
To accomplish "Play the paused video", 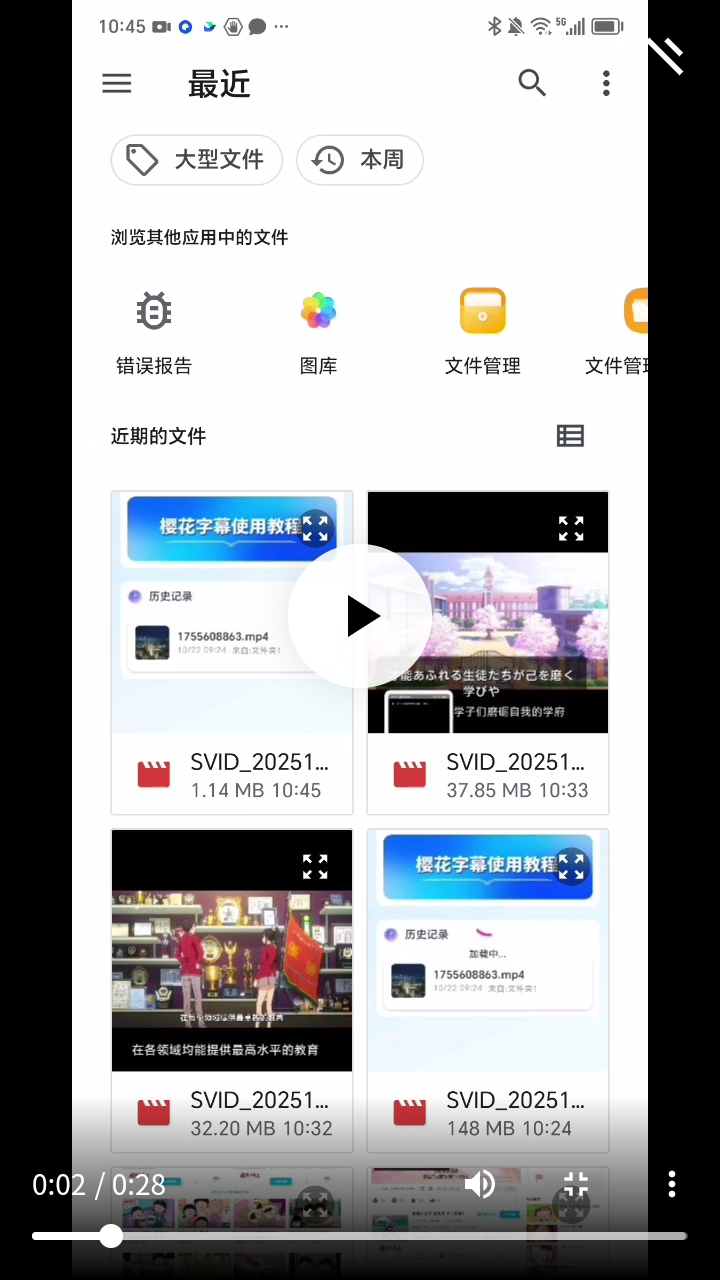I will point(360,616).
